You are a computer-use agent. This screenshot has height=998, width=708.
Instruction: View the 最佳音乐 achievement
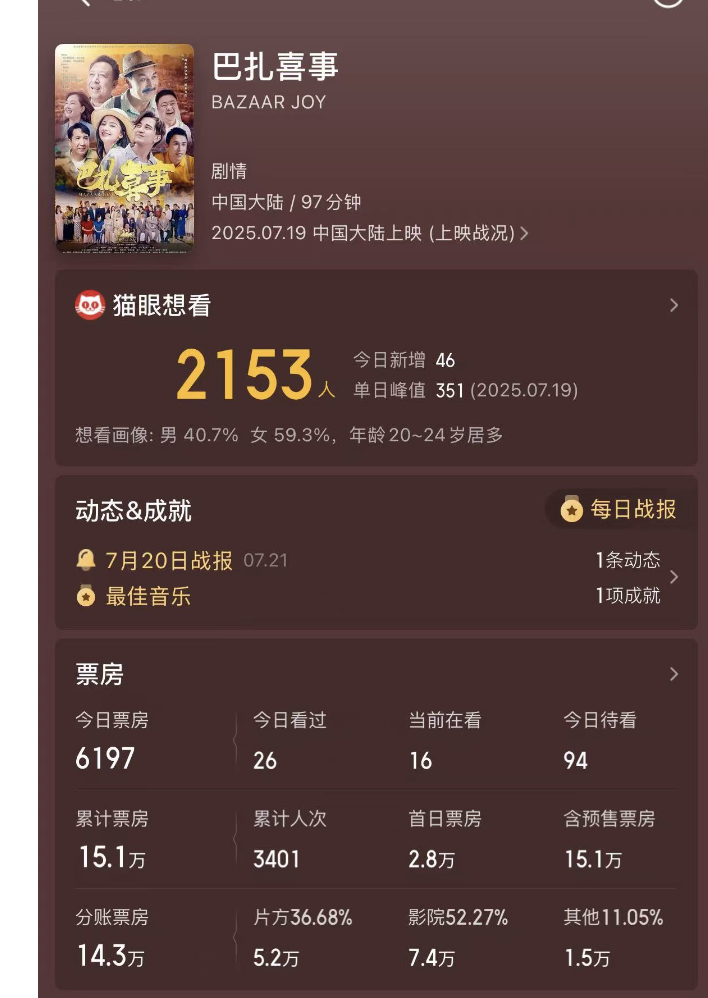[x=148, y=597]
